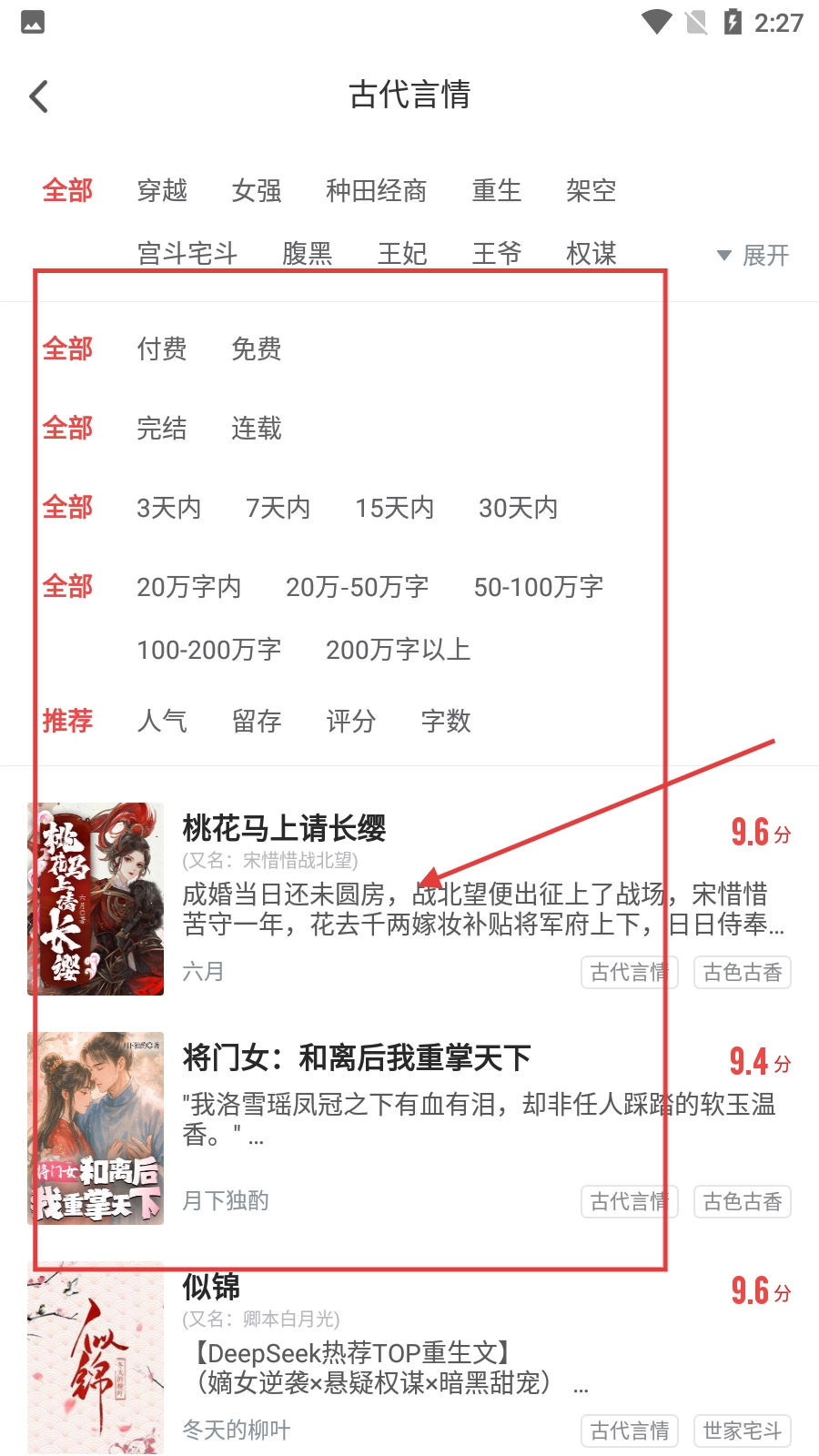Limit updates to 30天内
Image resolution: width=819 pixels, height=1456 pixels.
[519, 508]
